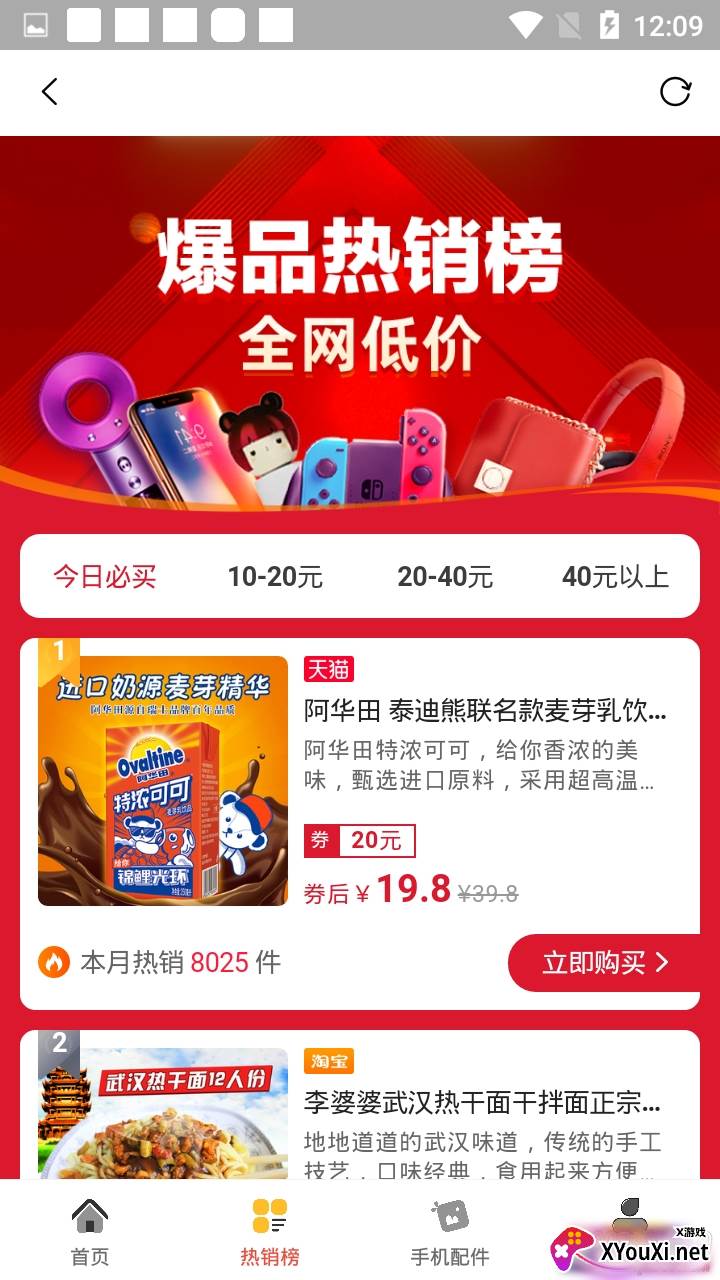The width and height of the screenshot is (720, 1280).
Task: Filter by 40元以上 price tab
Action: tap(615, 577)
